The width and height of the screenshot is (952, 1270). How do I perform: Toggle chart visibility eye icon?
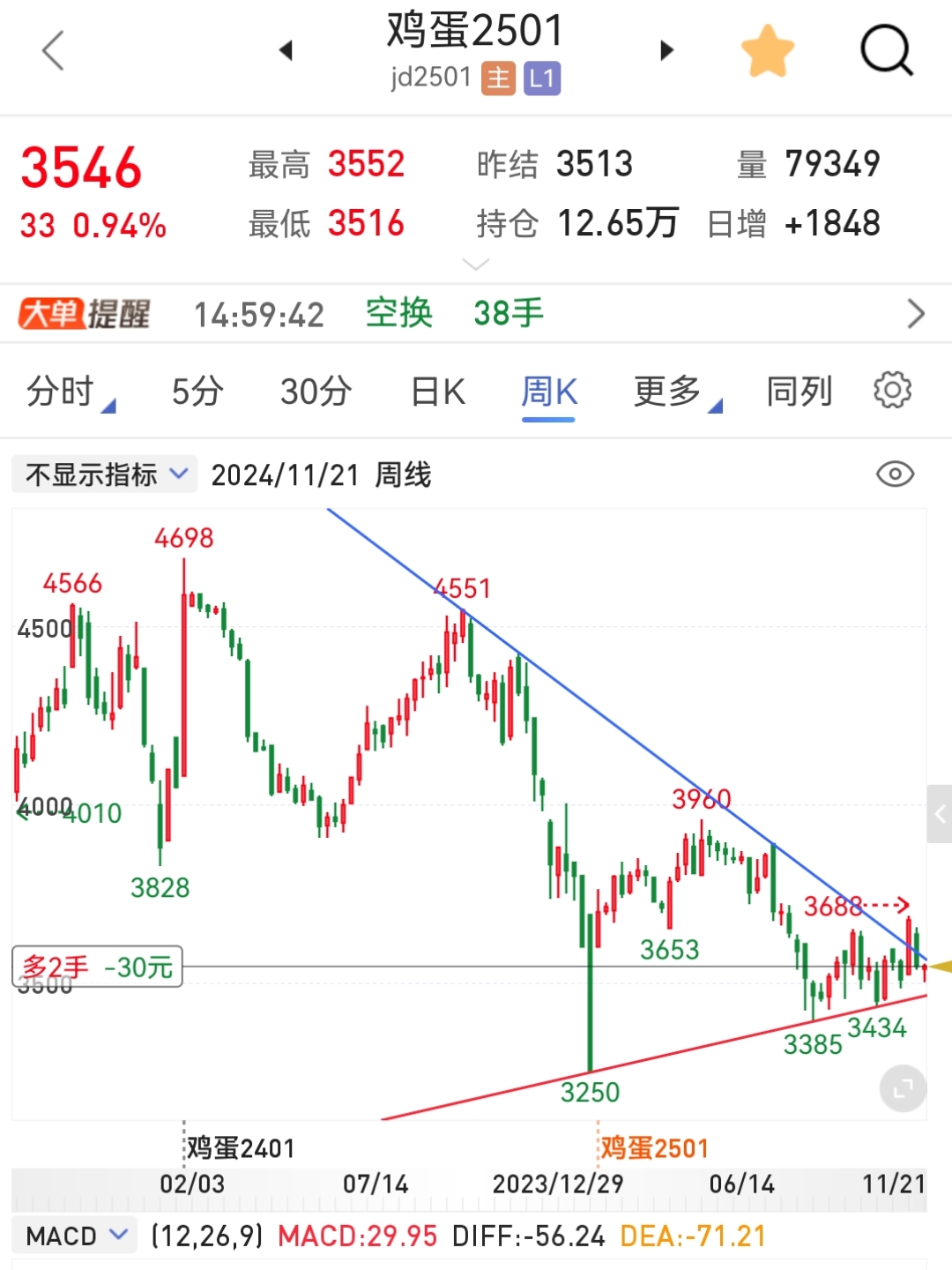pyautogui.click(x=895, y=474)
